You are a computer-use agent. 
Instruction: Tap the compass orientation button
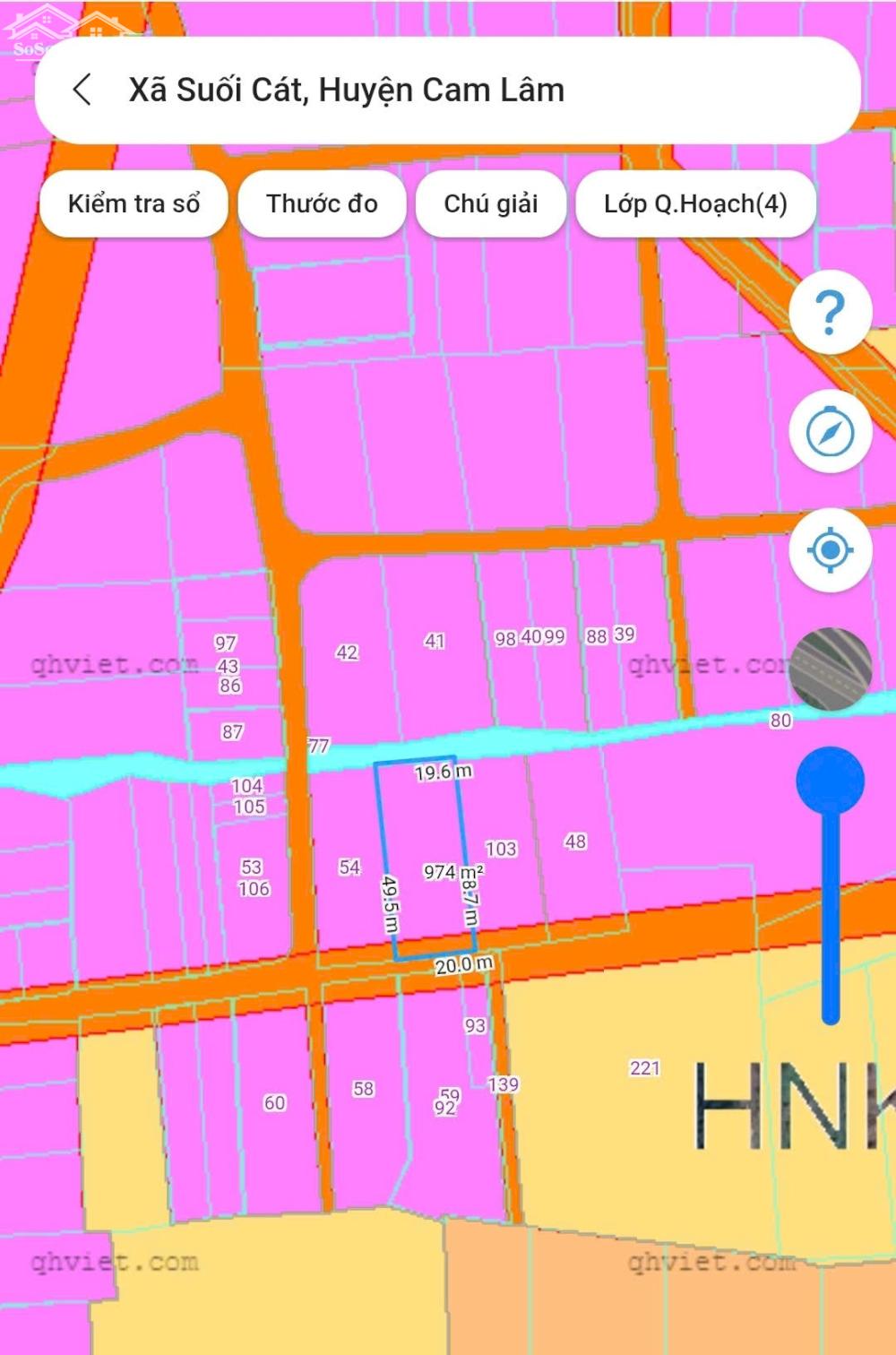click(830, 432)
